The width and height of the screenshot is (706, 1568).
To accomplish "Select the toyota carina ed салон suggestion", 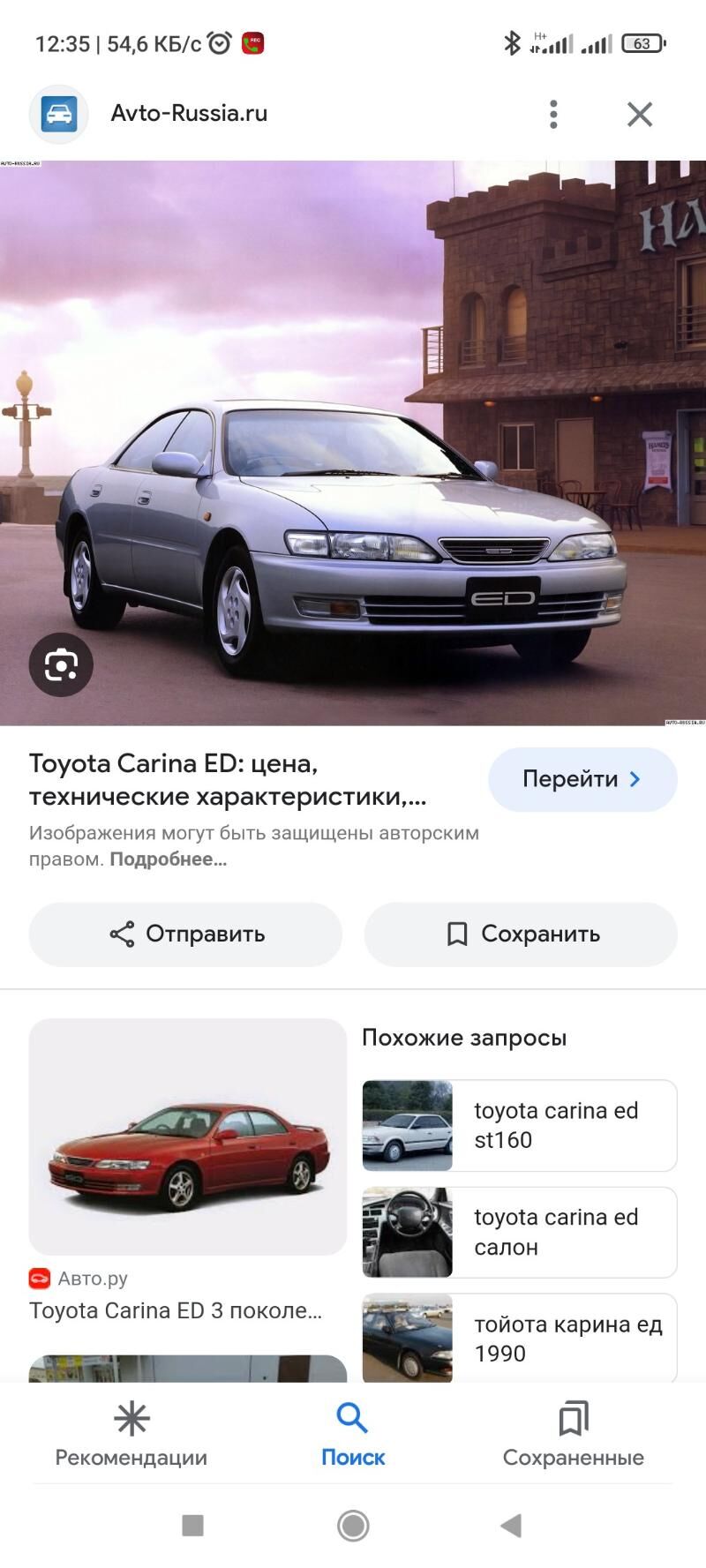I will click(x=520, y=1233).
